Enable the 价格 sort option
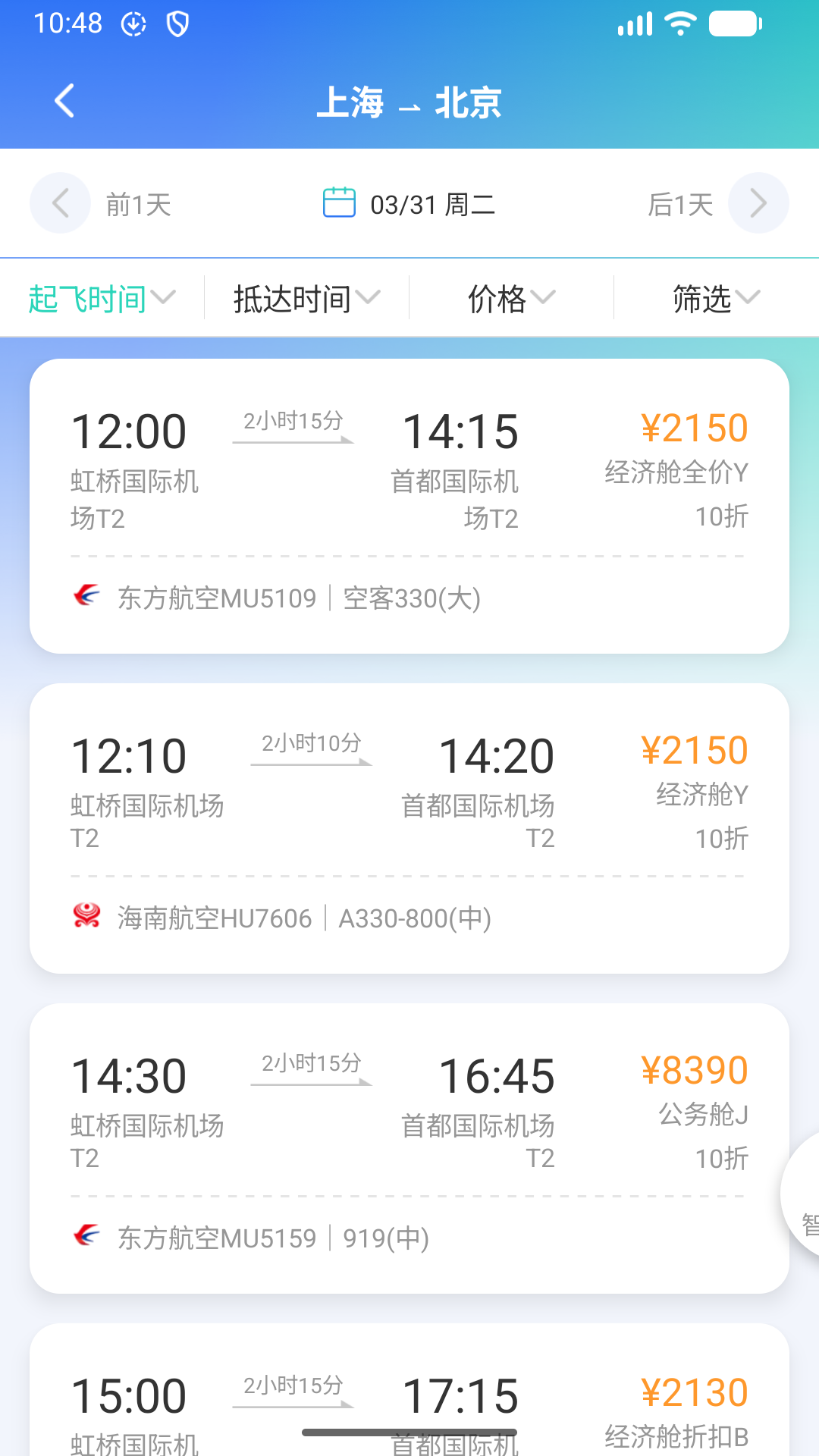 497,299
